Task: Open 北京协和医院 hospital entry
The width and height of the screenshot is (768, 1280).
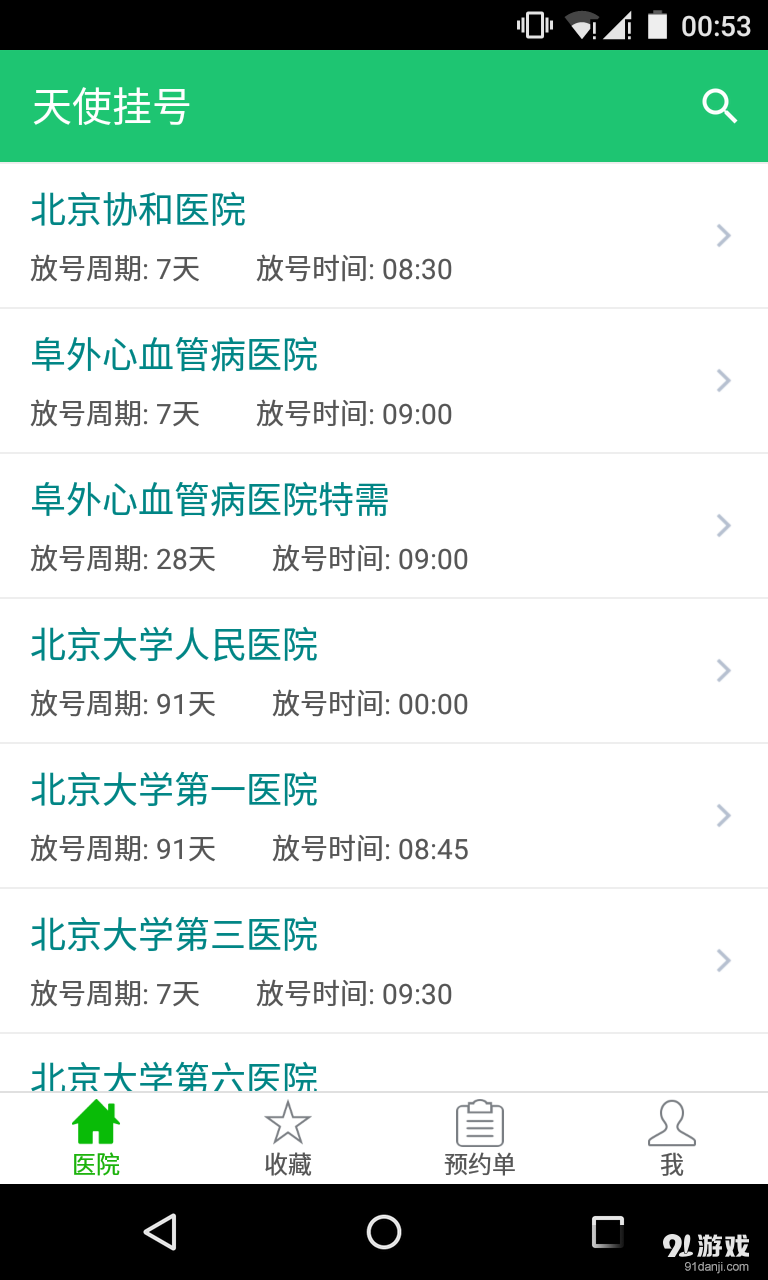Action: point(384,236)
